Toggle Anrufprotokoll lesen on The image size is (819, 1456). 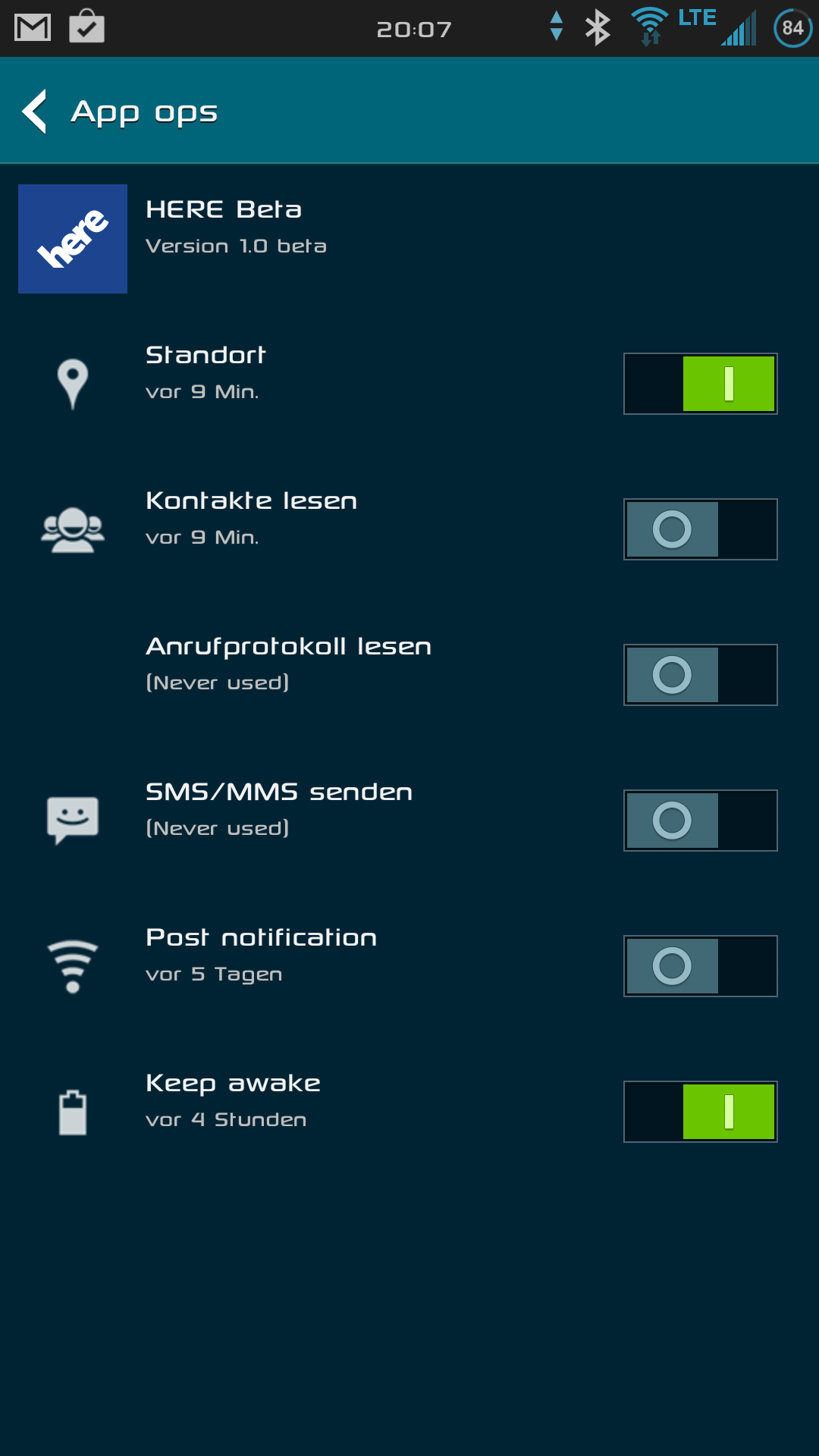(700, 675)
